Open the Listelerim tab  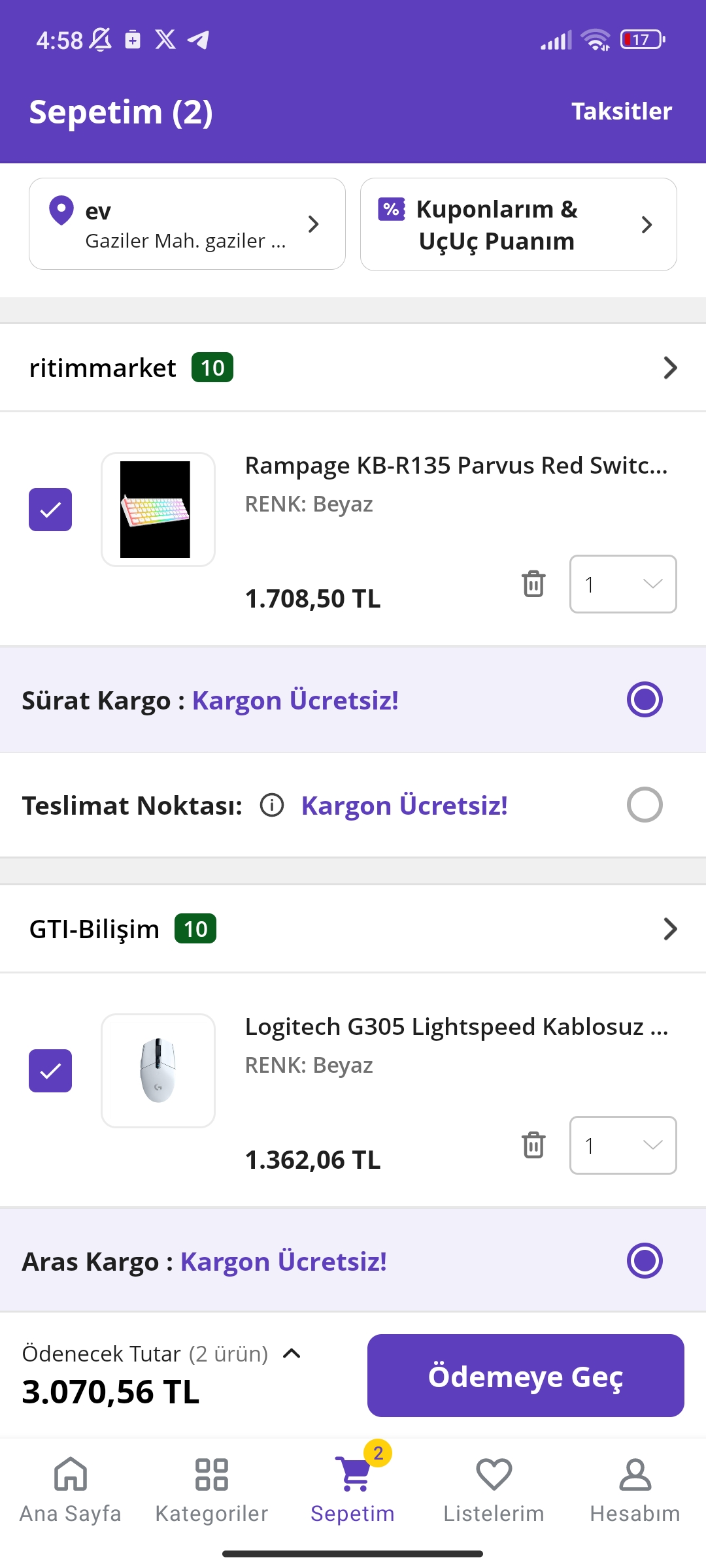pos(494,1490)
